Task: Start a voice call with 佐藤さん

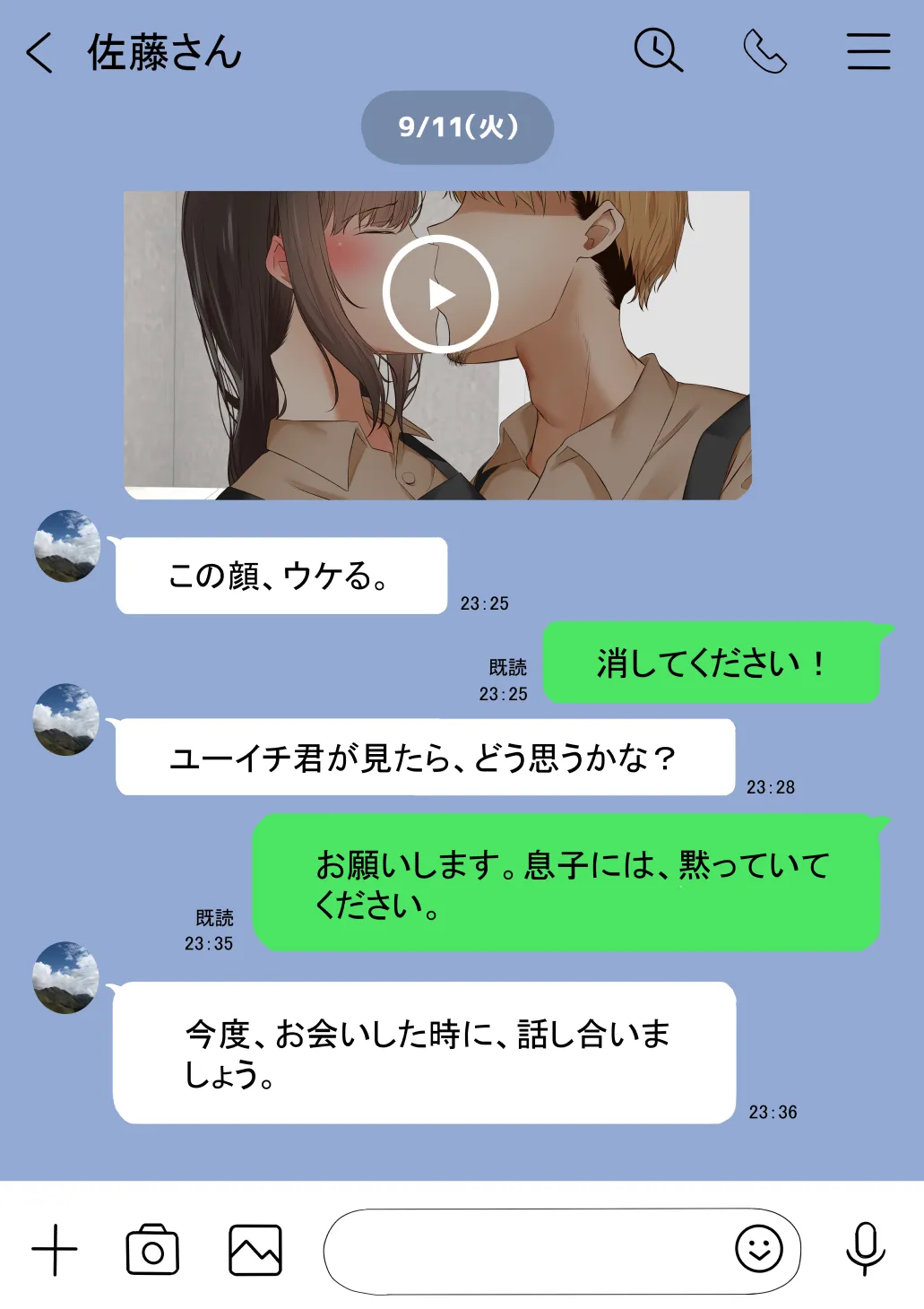Action: click(x=766, y=52)
